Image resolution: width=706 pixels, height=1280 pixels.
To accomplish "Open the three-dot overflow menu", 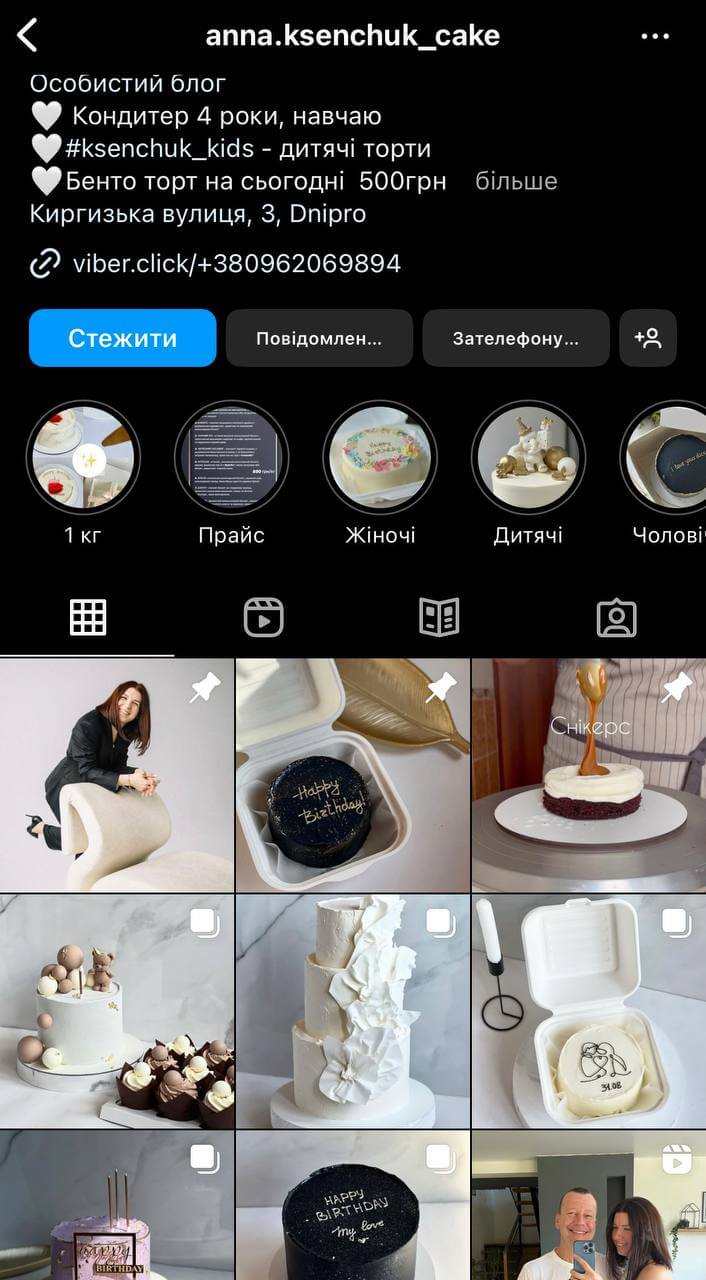I will [x=655, y=37].
